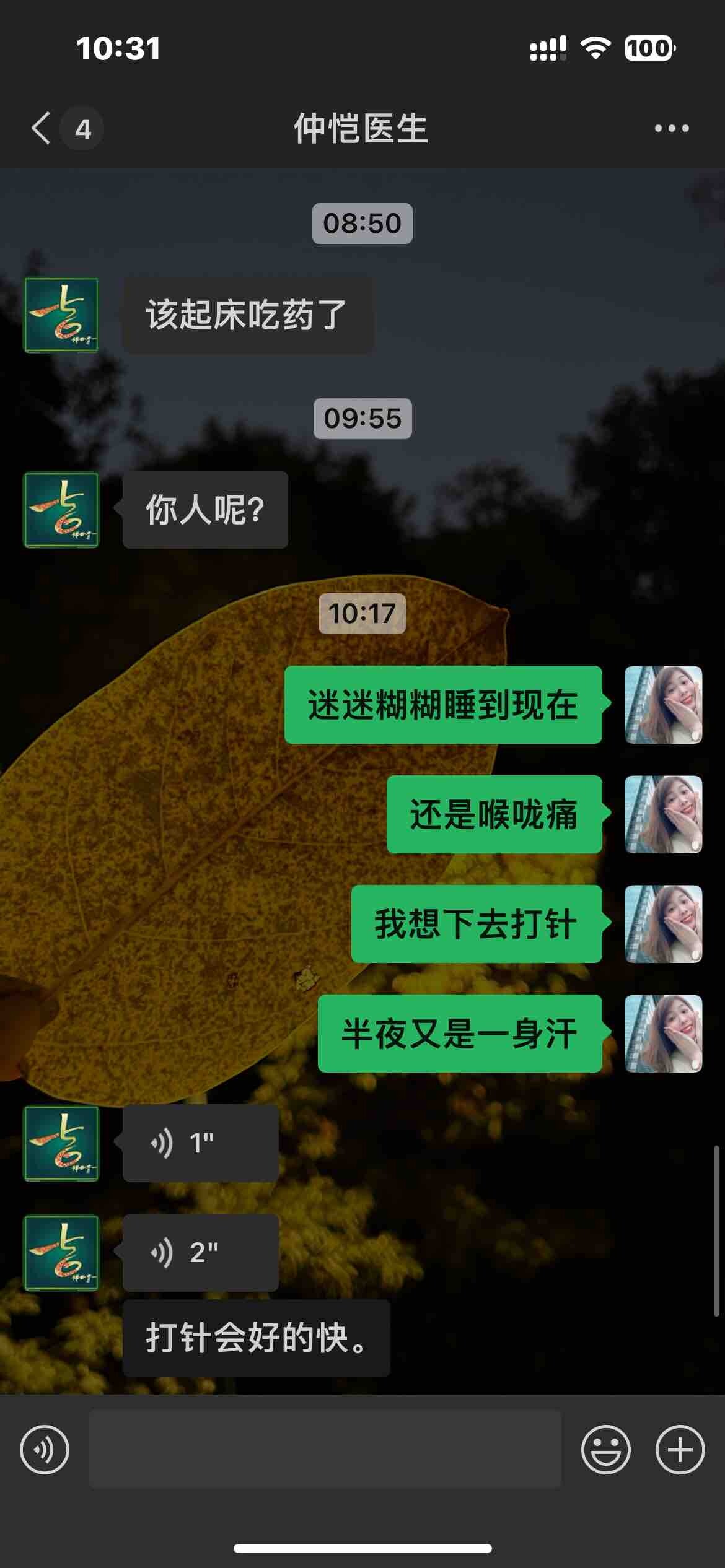Screen dimensions: 725x1568
Task: Play the 2-second voice message
Action: pos(200,1252)
